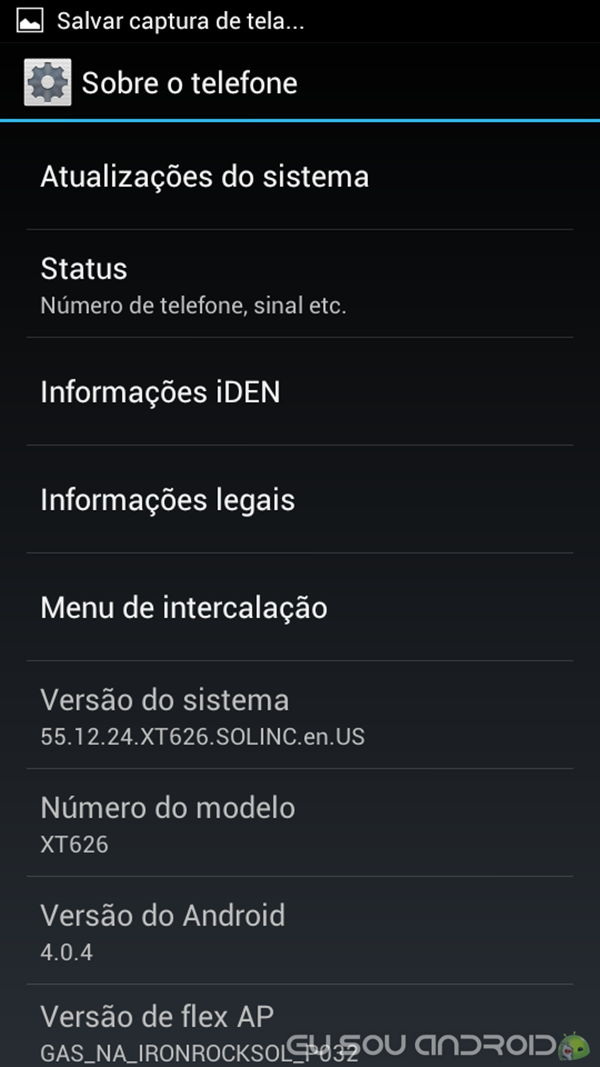Go back via the settings gear icon
This screenshot has width=600, height=1067.
click(x=48, y=82)
